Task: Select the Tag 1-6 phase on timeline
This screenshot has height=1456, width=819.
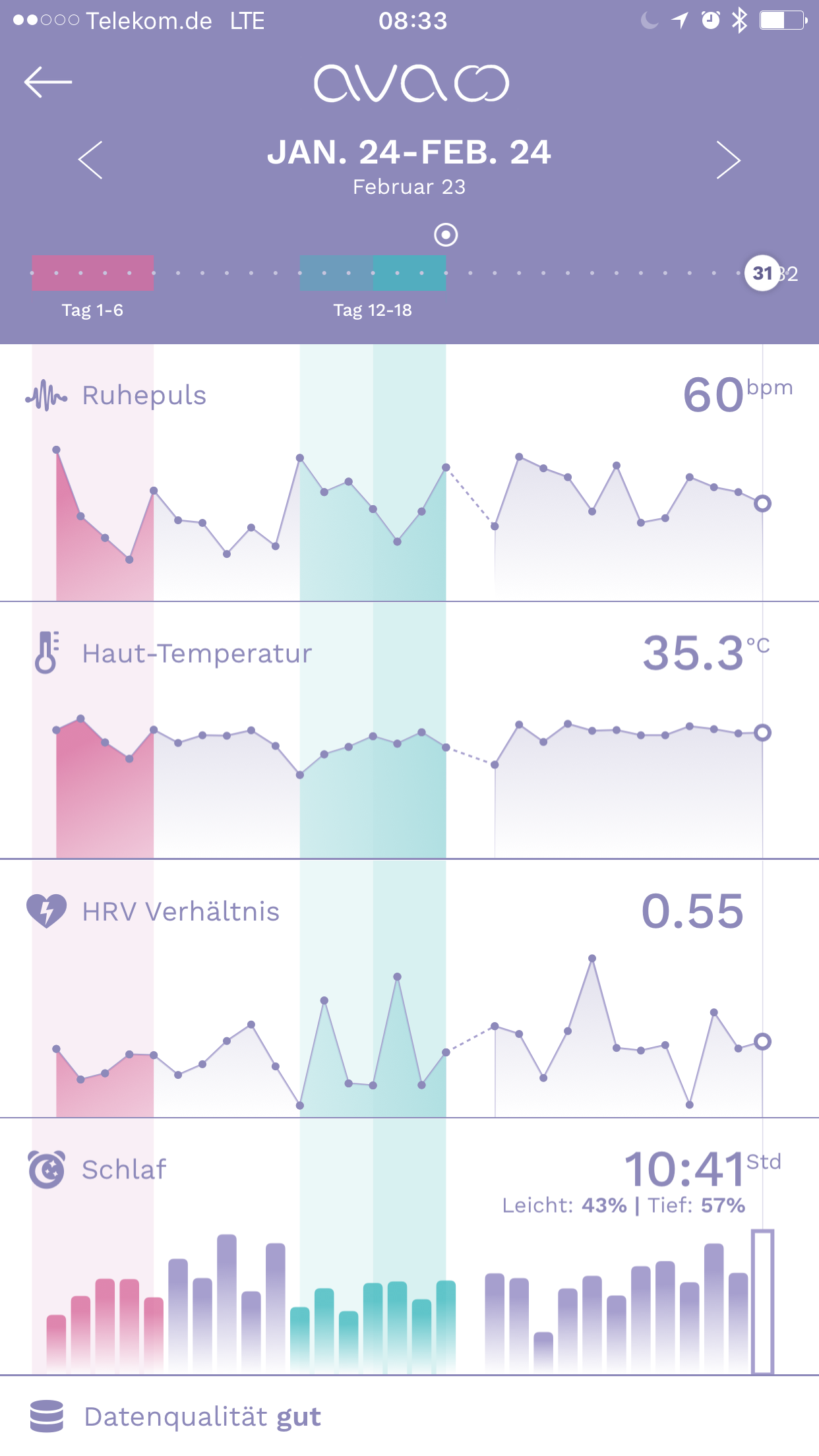Action: pyautogui.click(x=93, y=274)
